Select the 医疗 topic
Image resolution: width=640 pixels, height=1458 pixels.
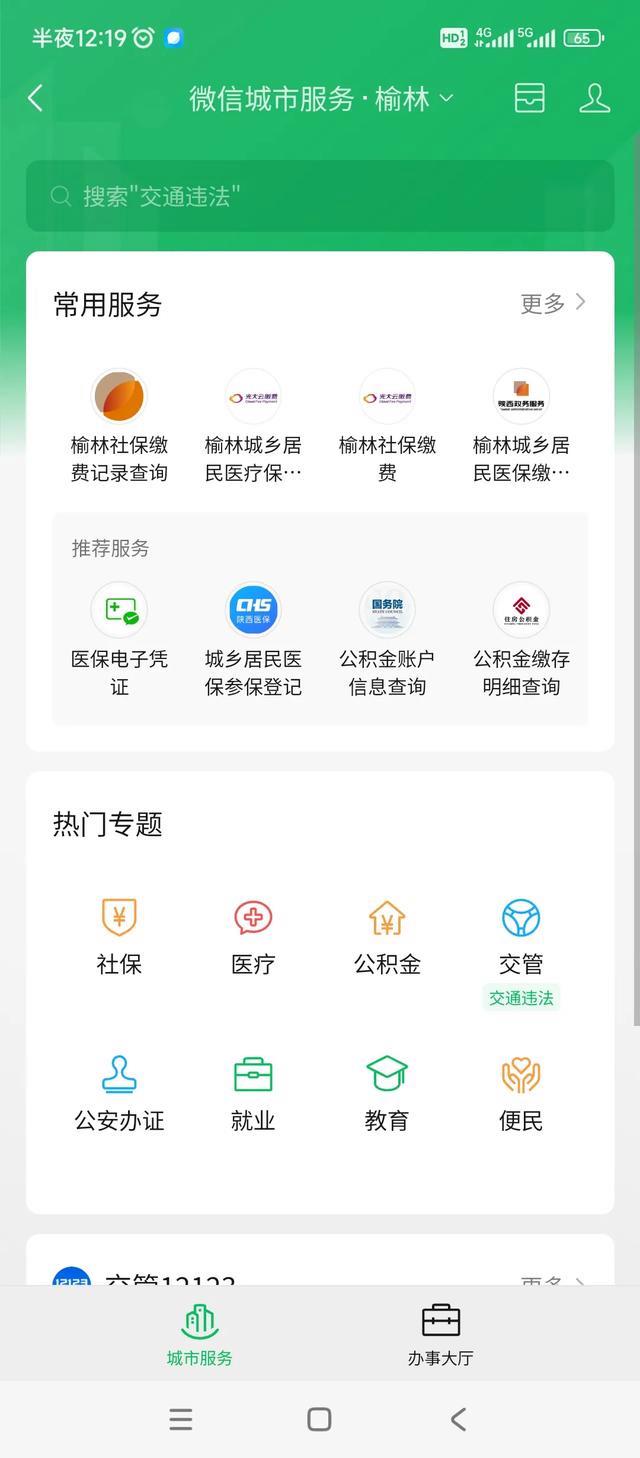(253, 937)
